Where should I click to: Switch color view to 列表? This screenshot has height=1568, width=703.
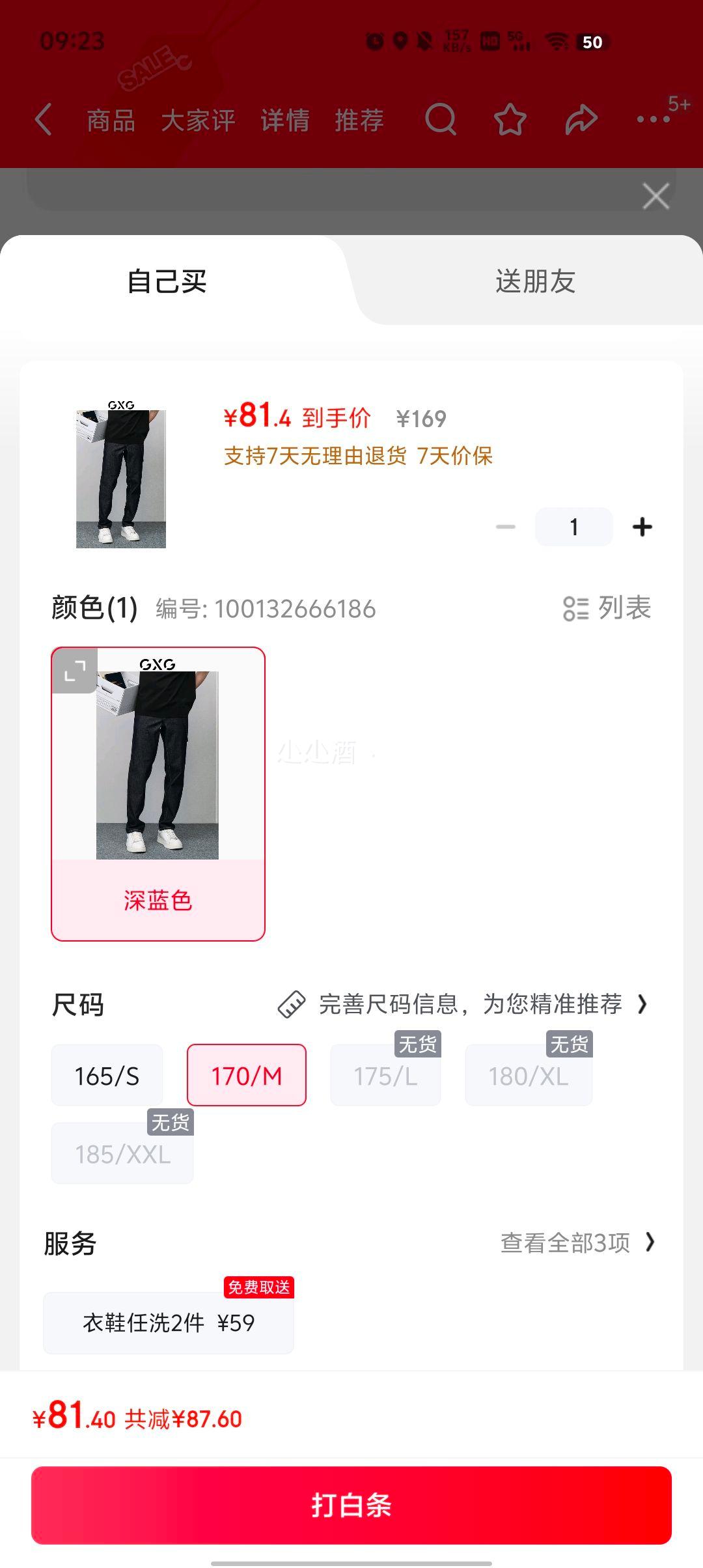607,608
